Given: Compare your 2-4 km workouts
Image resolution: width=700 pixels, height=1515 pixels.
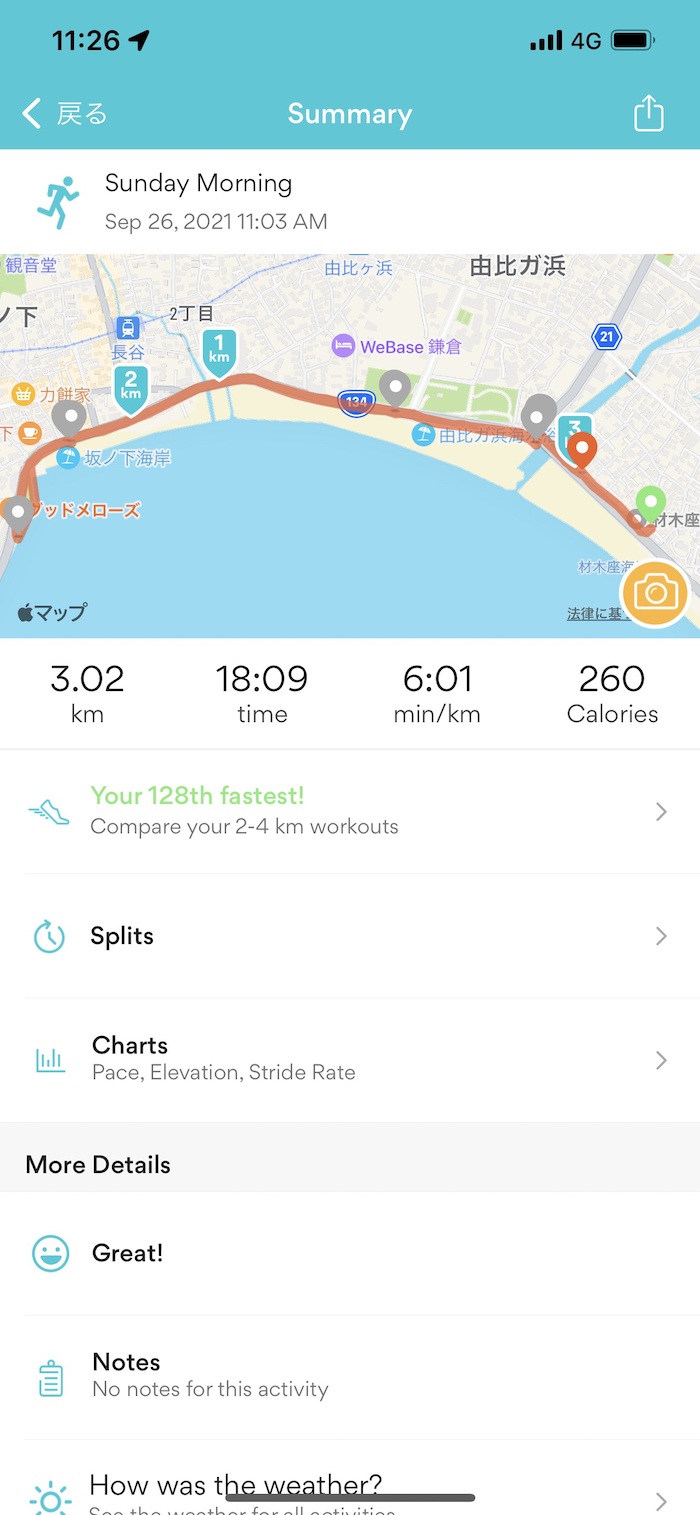Looking at the screenshot, I should 350,811.
